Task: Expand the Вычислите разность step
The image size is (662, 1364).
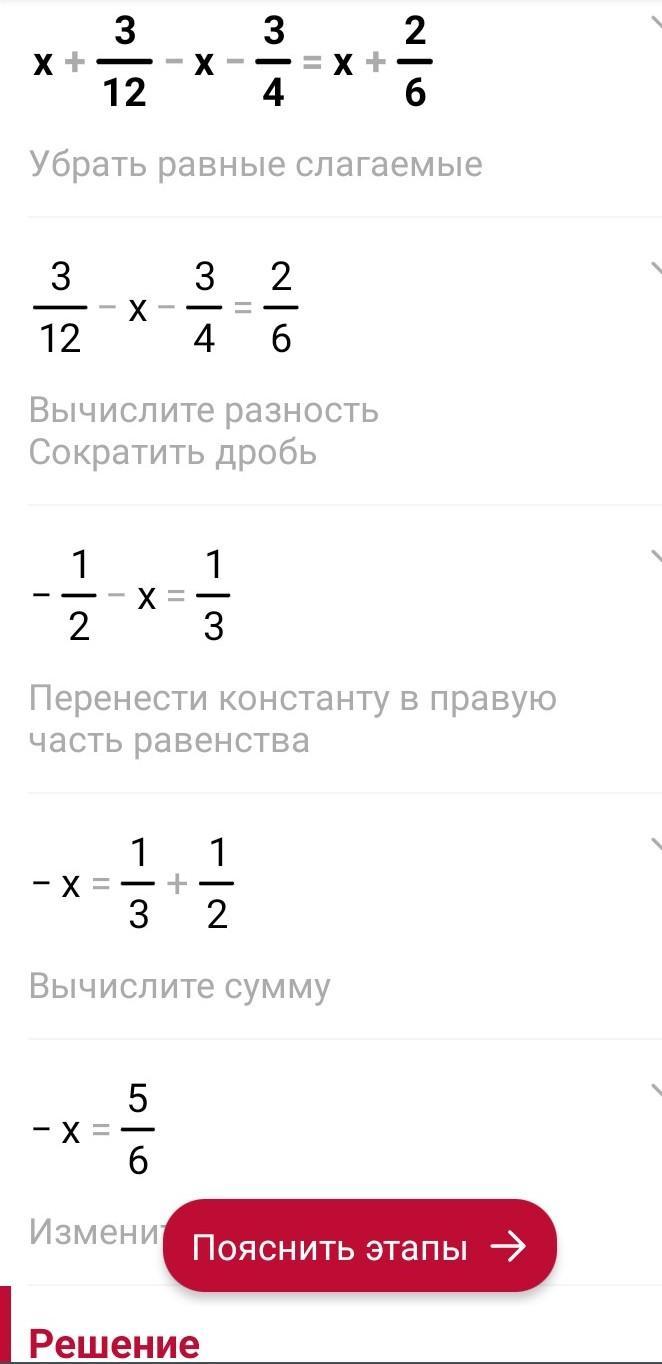Action: point(655,268)
